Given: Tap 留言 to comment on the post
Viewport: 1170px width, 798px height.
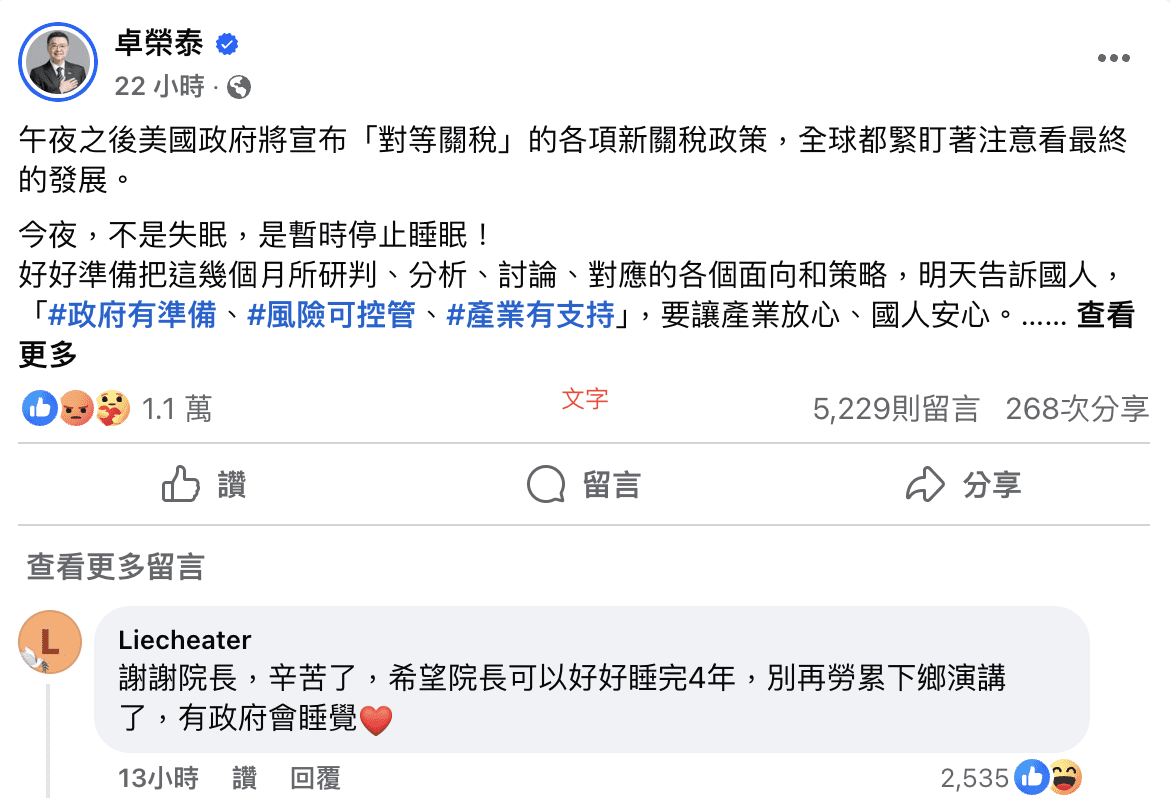Looking at the screenshot, I should click(x=584, y=486).
